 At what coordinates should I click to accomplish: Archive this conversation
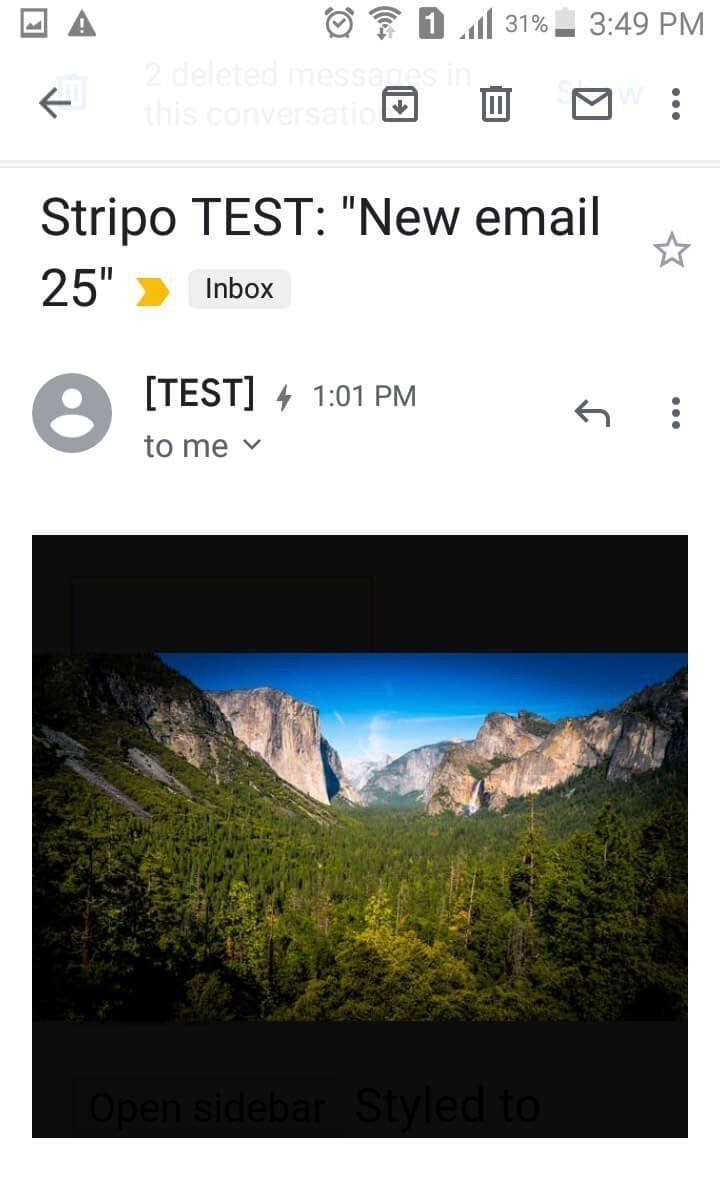[399, 103]
